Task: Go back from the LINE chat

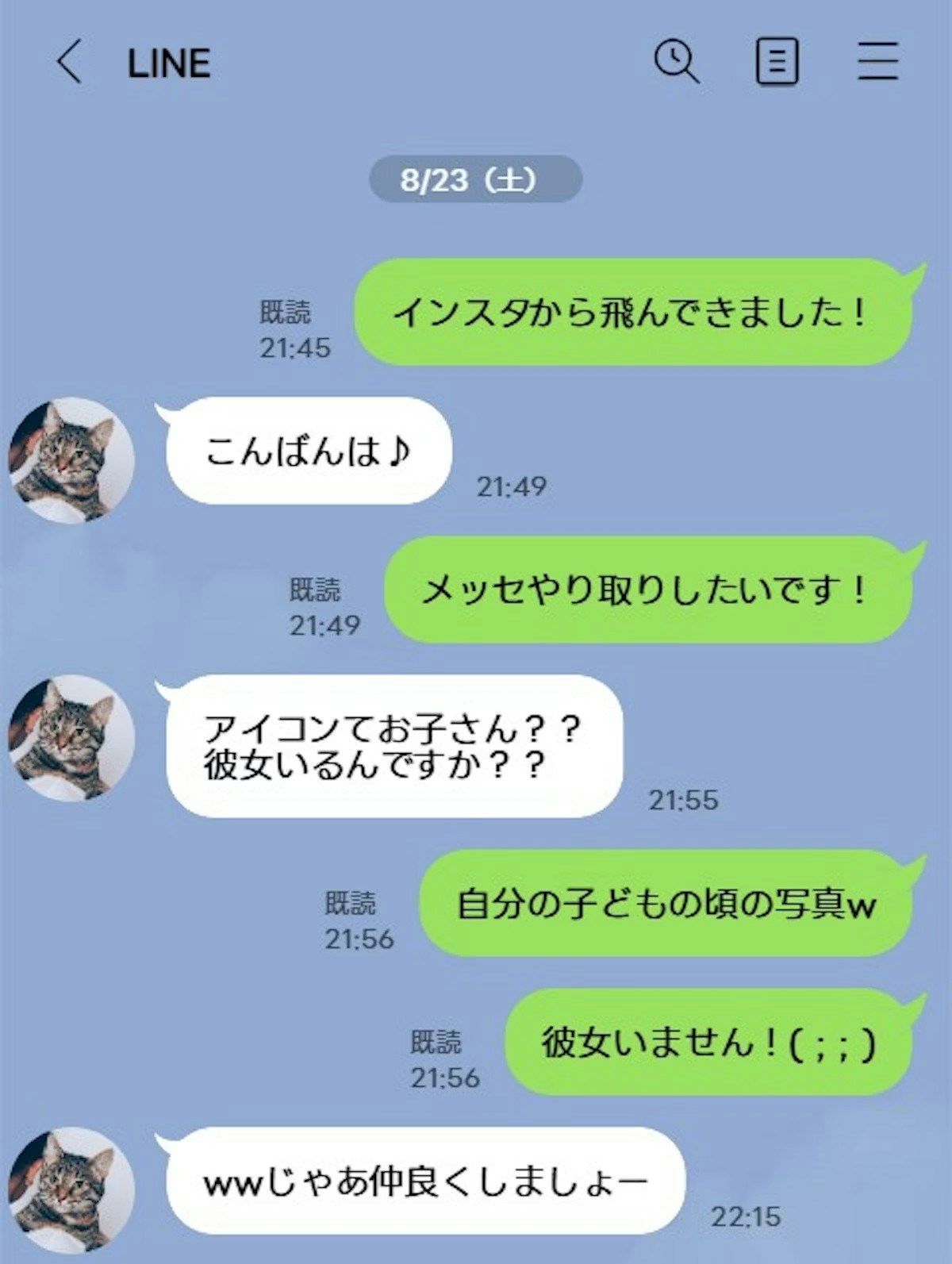Action: (69, 62)
